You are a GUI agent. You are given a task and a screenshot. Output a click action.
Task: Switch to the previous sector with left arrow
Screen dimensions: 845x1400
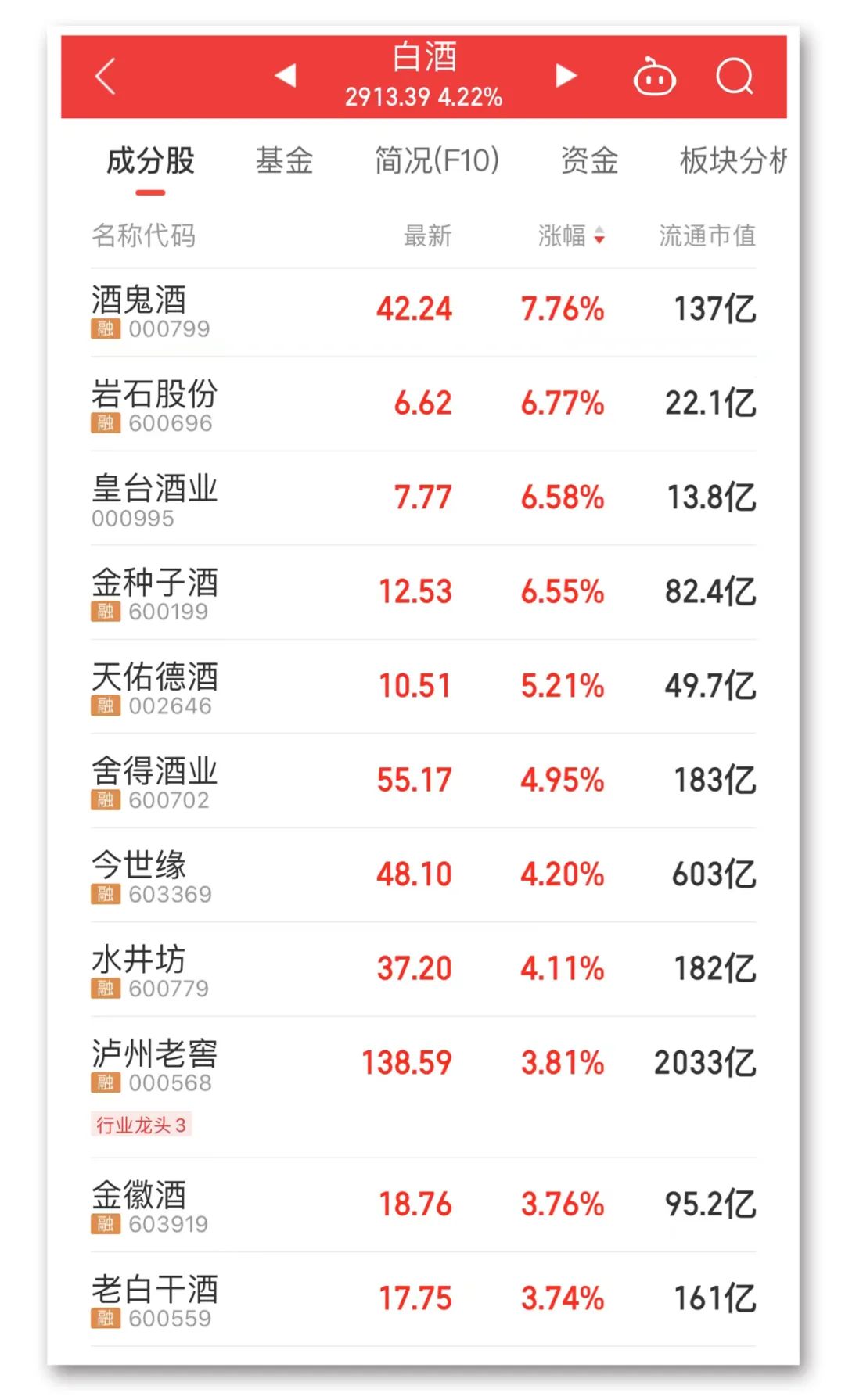click(x=286, y=76)
